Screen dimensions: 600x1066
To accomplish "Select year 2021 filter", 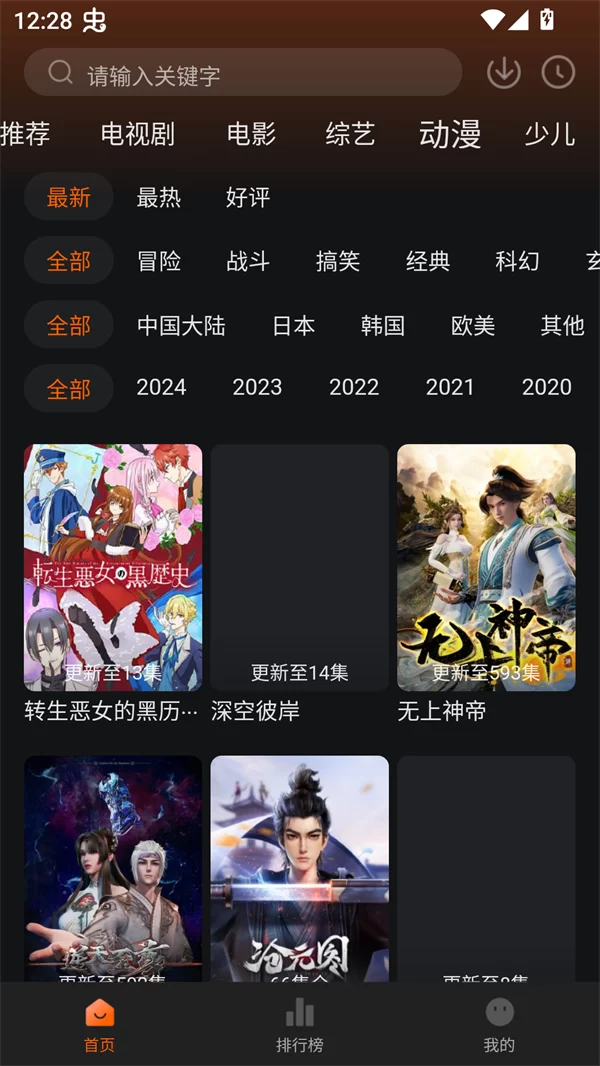I will (450, 387).
